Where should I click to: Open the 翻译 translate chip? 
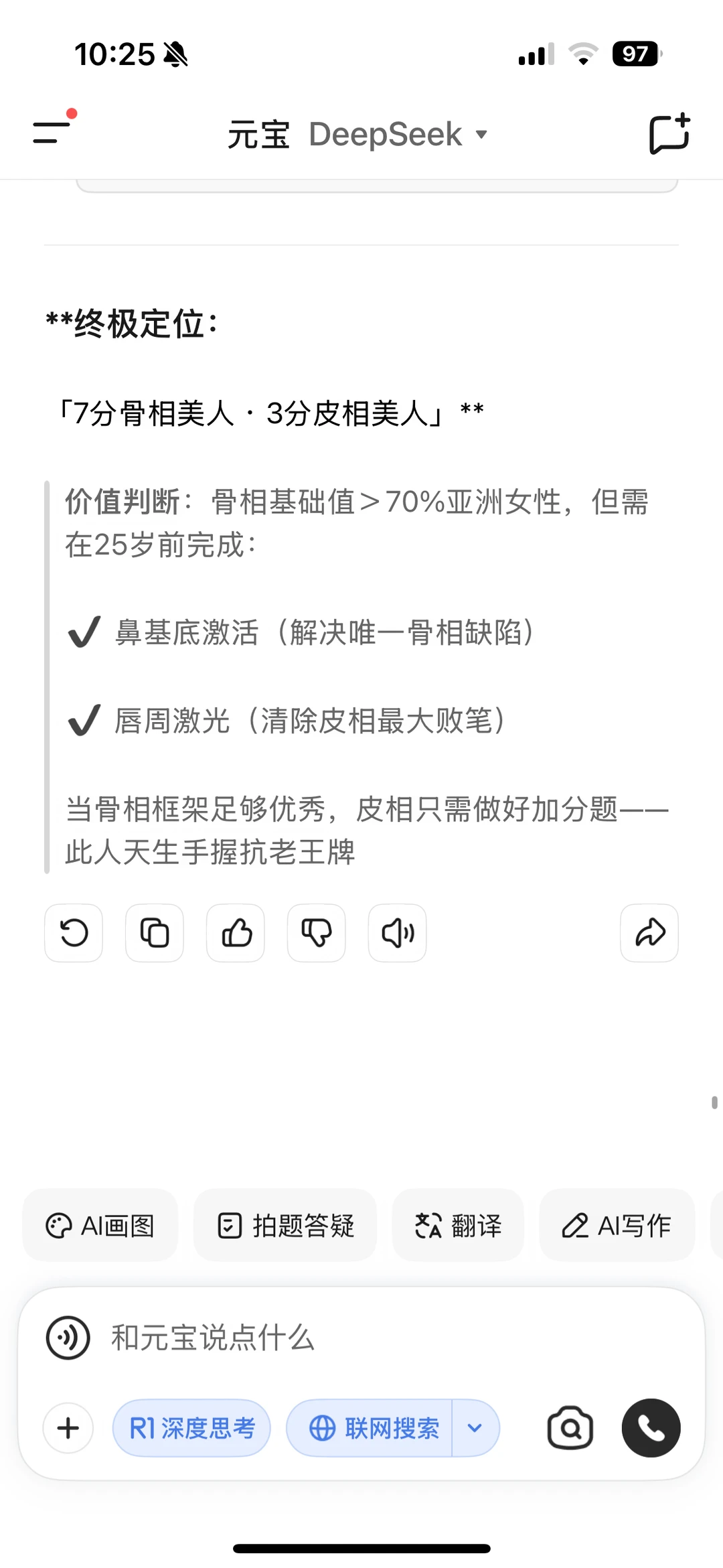point(458,1226)
